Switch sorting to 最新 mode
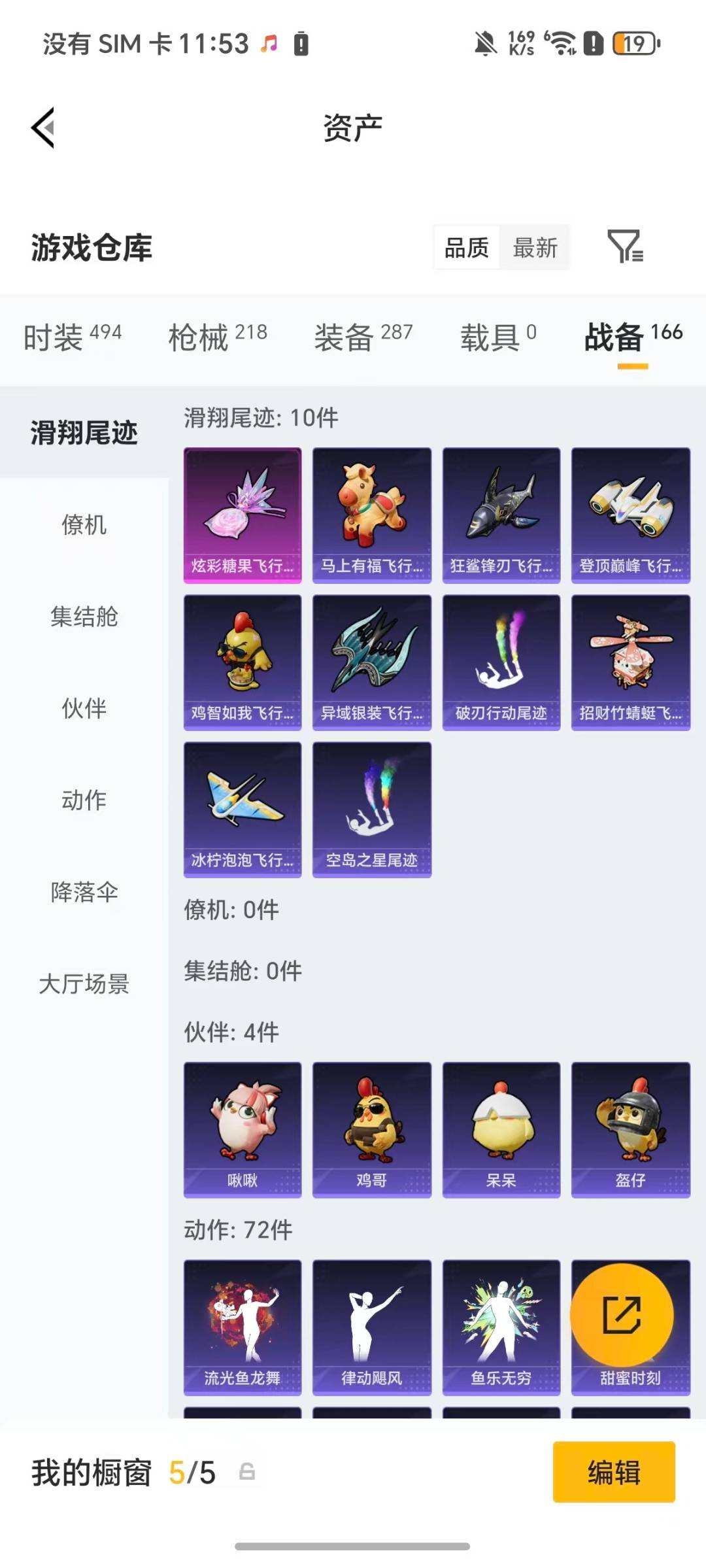Image resolution: width=706 pixels, height=1568 pixels. click(535, 247)
